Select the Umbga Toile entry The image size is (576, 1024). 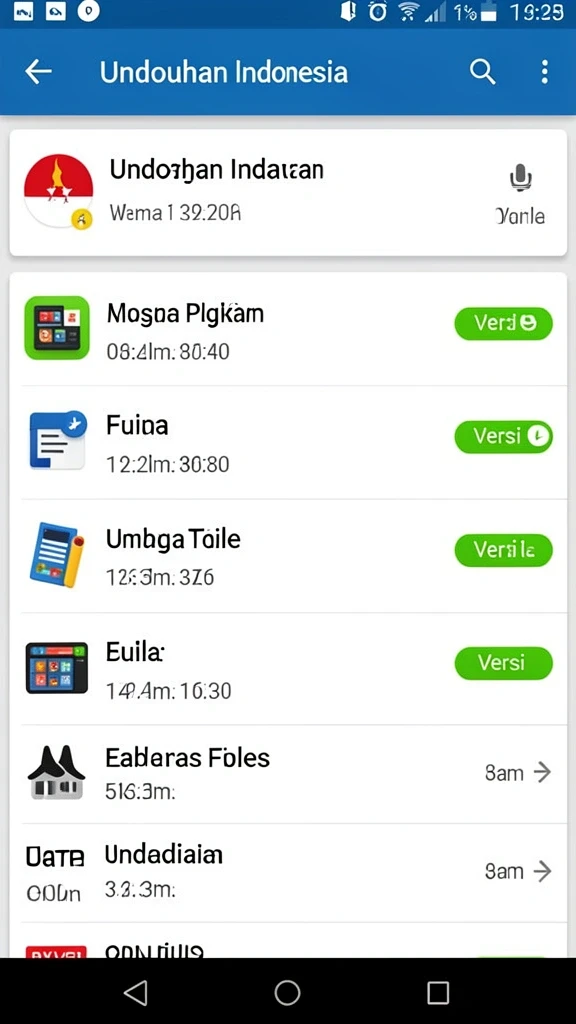(x=288, y=556)
